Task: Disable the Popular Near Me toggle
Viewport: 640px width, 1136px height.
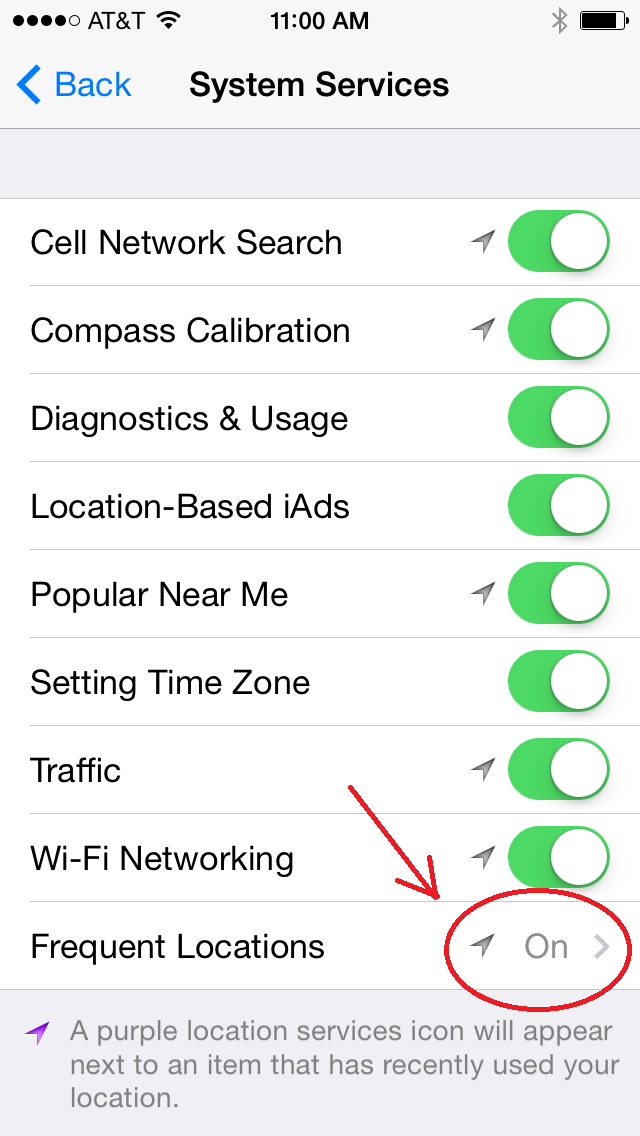Action: tap(558, 594)
